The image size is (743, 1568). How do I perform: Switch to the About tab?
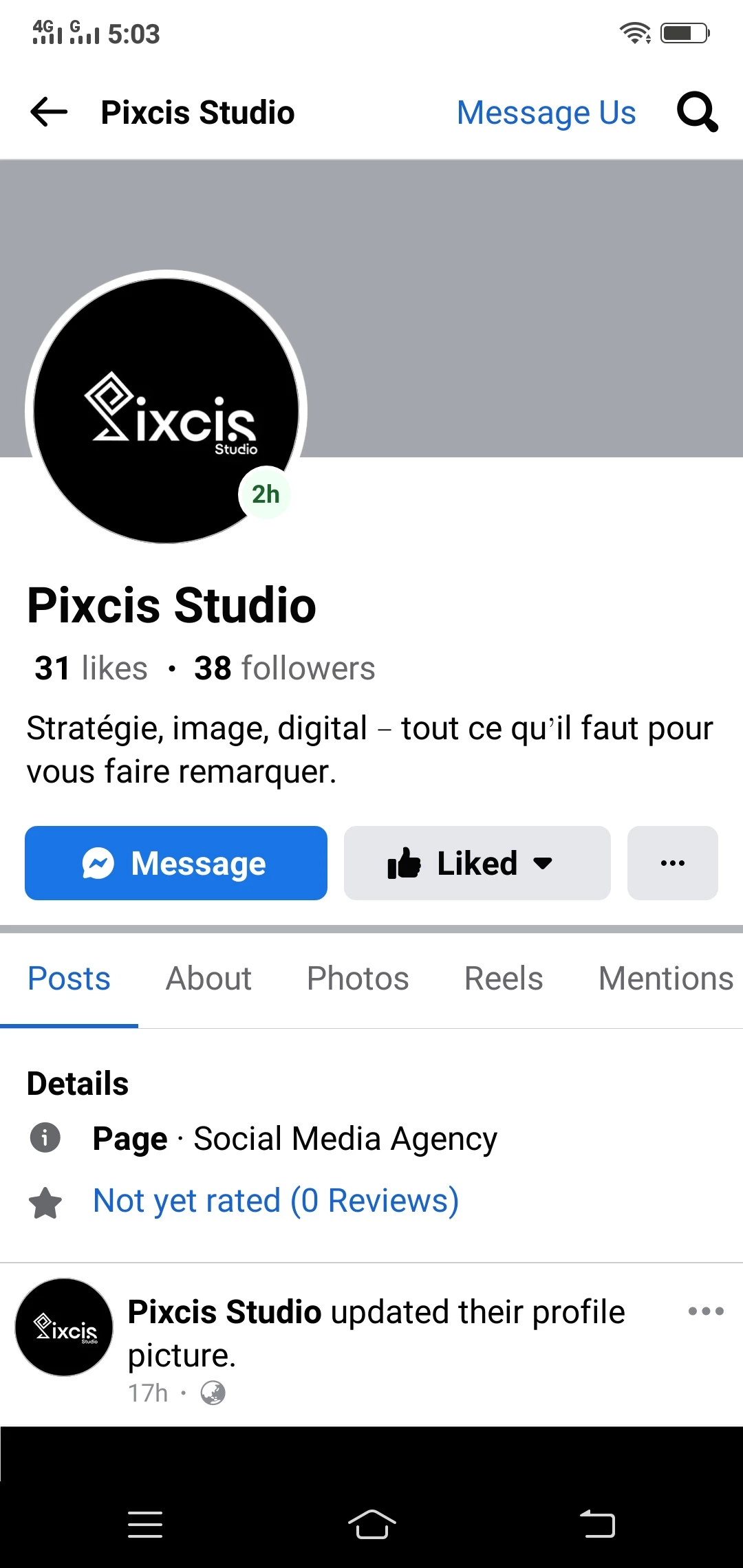208,979
